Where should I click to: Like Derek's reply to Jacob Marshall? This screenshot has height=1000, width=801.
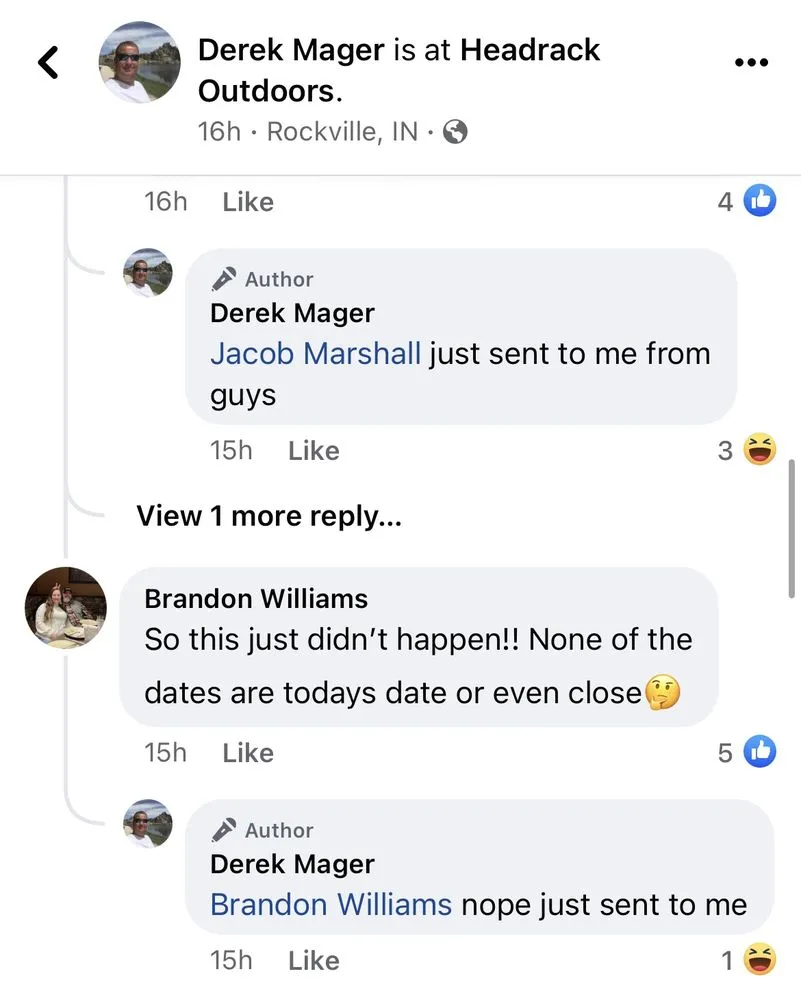tap(313, 451)
